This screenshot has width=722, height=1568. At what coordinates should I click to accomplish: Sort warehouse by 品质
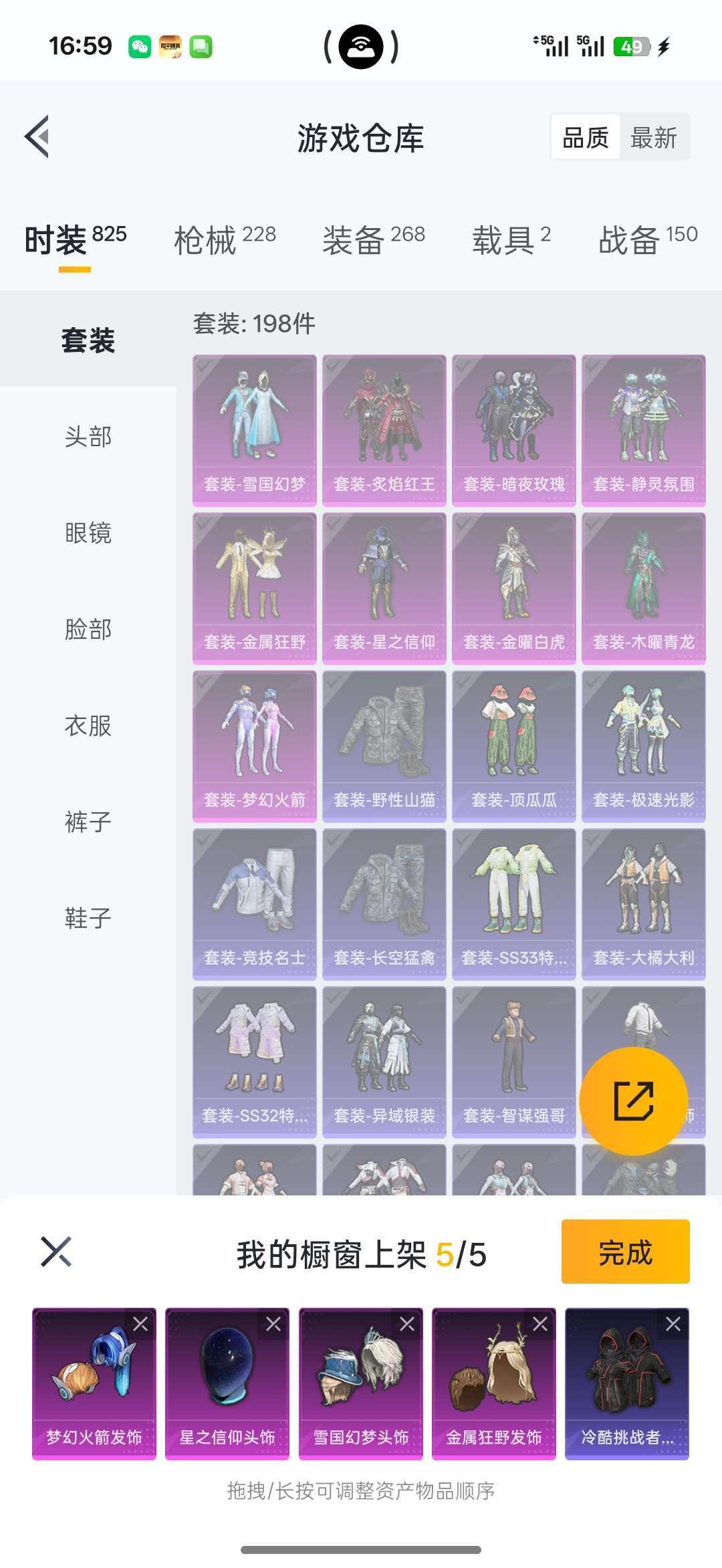586,138
